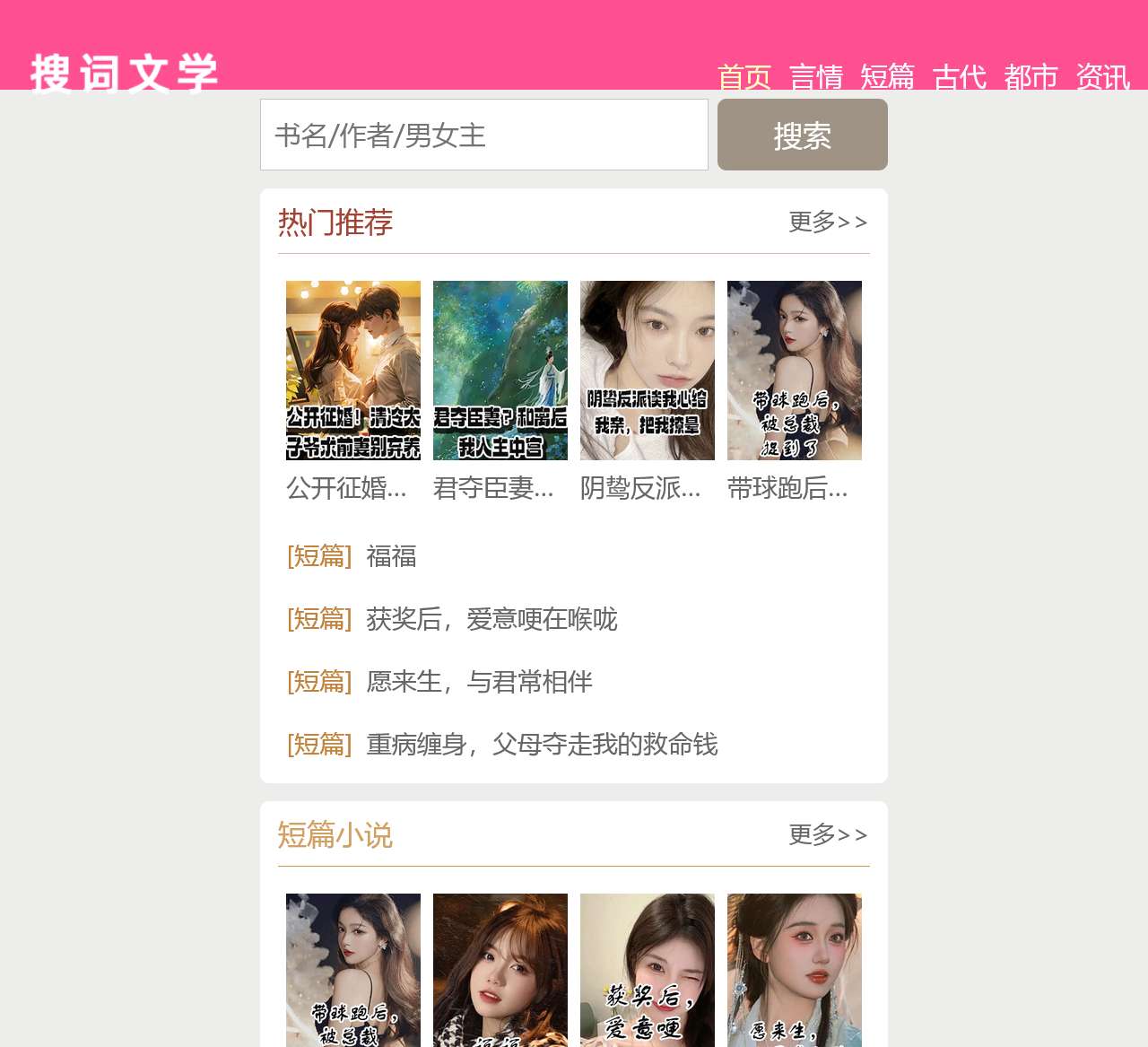The width and height of the screenshot is (1148, 1047).
Task: Open the short story 福福
Action: tap(391, 556)
